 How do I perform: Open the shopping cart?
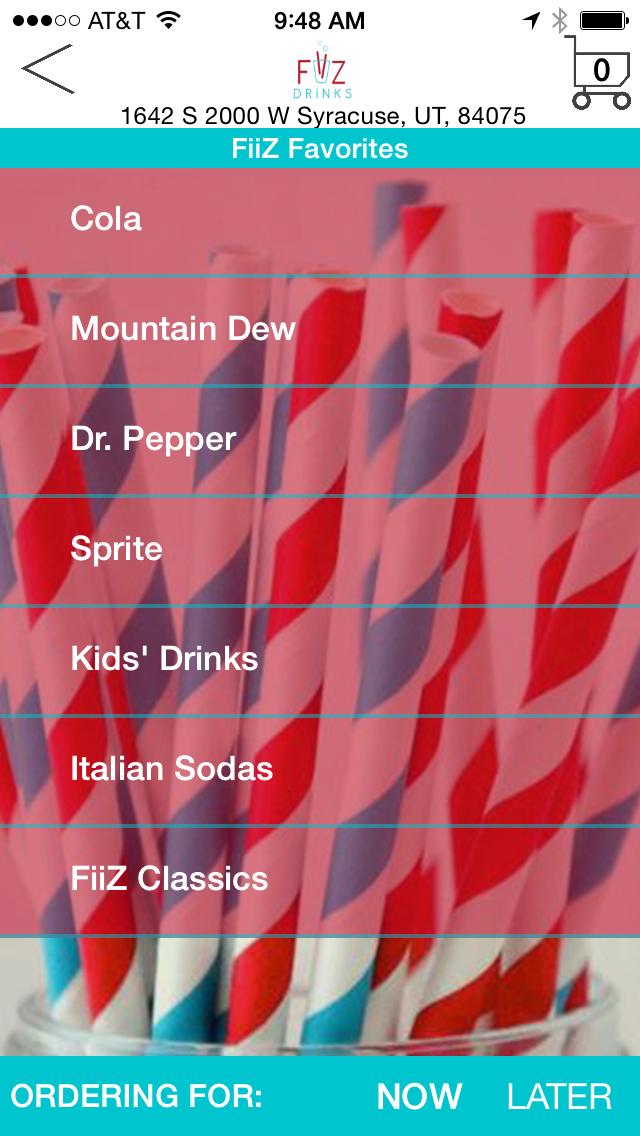tap(600, 72)
